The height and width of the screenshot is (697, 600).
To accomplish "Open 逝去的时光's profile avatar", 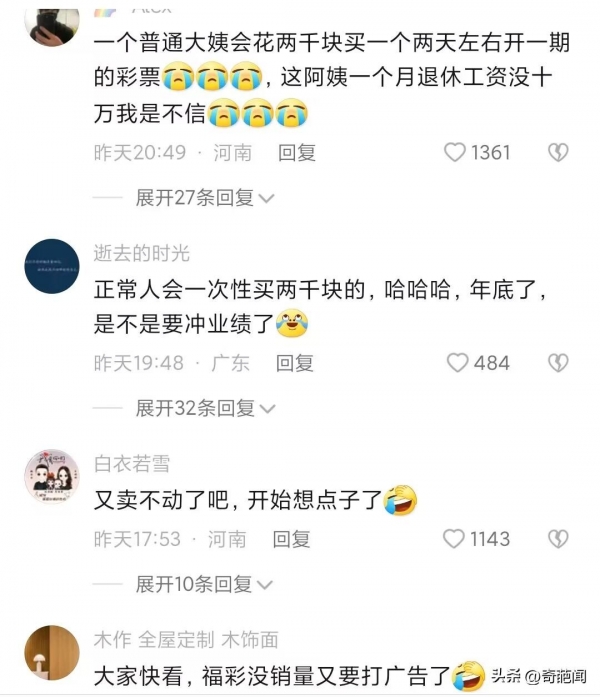I will coord(52,265).
